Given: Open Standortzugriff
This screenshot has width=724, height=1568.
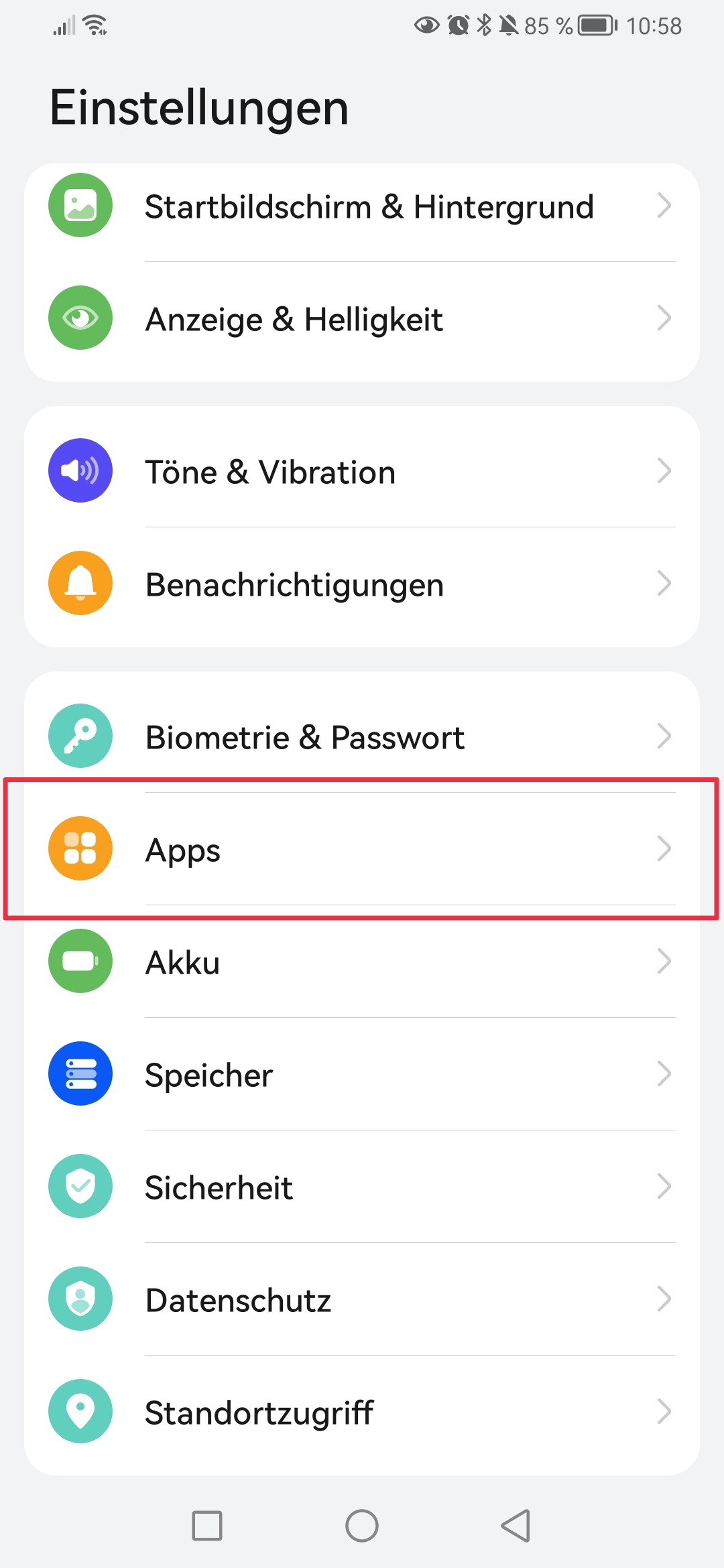Looking at the screenshot, I should coord(362,1412).
